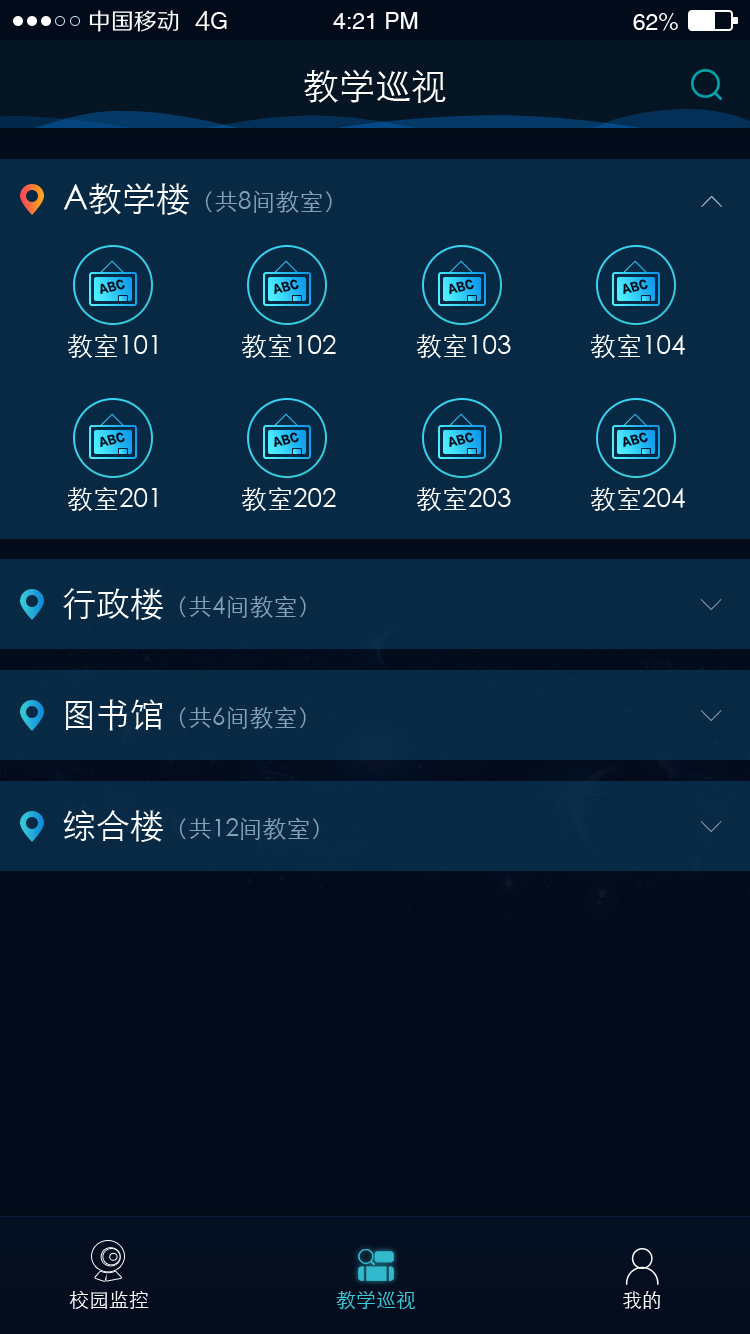Click the orange location pin beside A教学楼
The image size is (750, 1334).
(32, 200)
